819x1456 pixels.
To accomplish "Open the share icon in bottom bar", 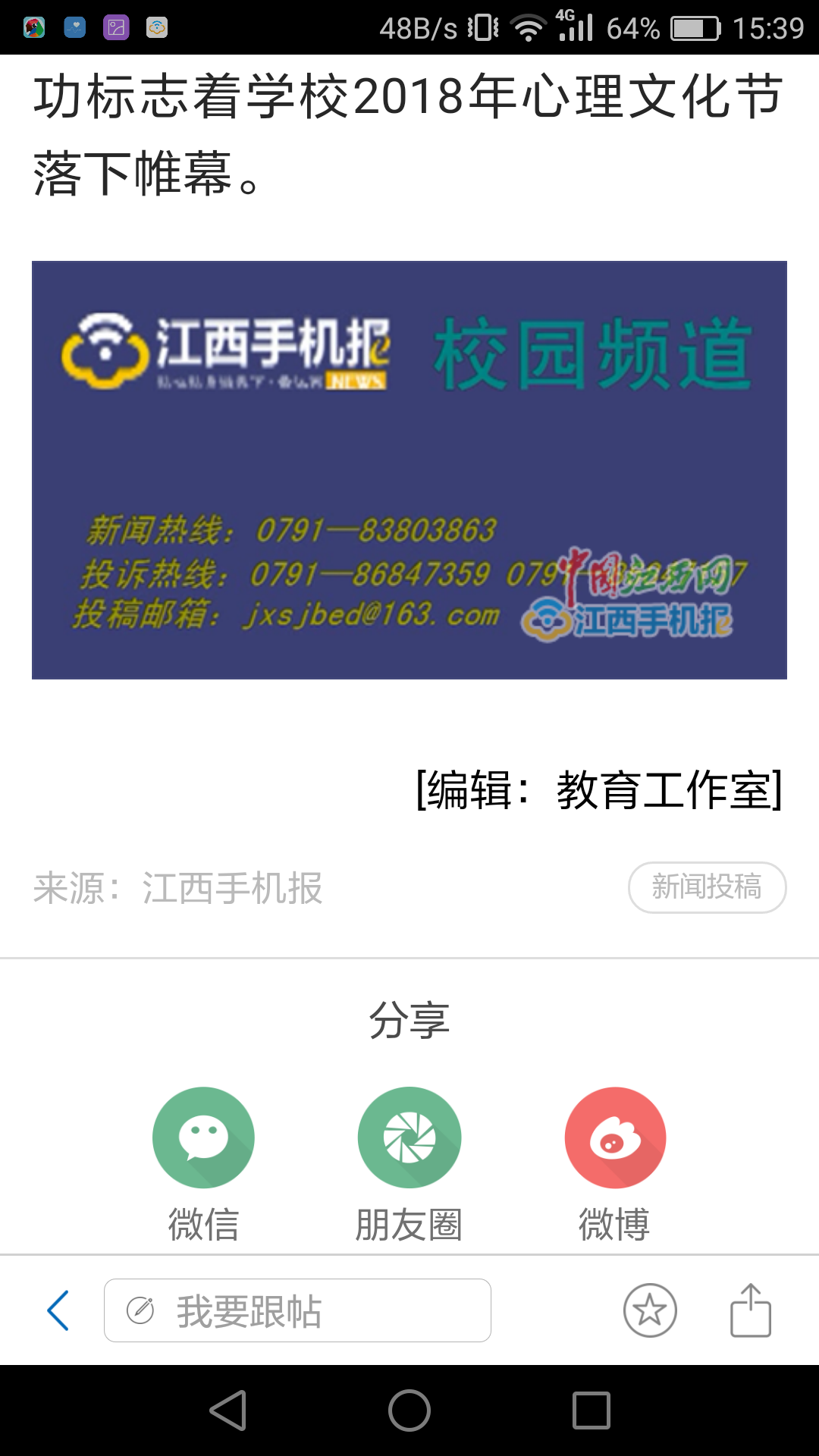I will coord(750,1310).
